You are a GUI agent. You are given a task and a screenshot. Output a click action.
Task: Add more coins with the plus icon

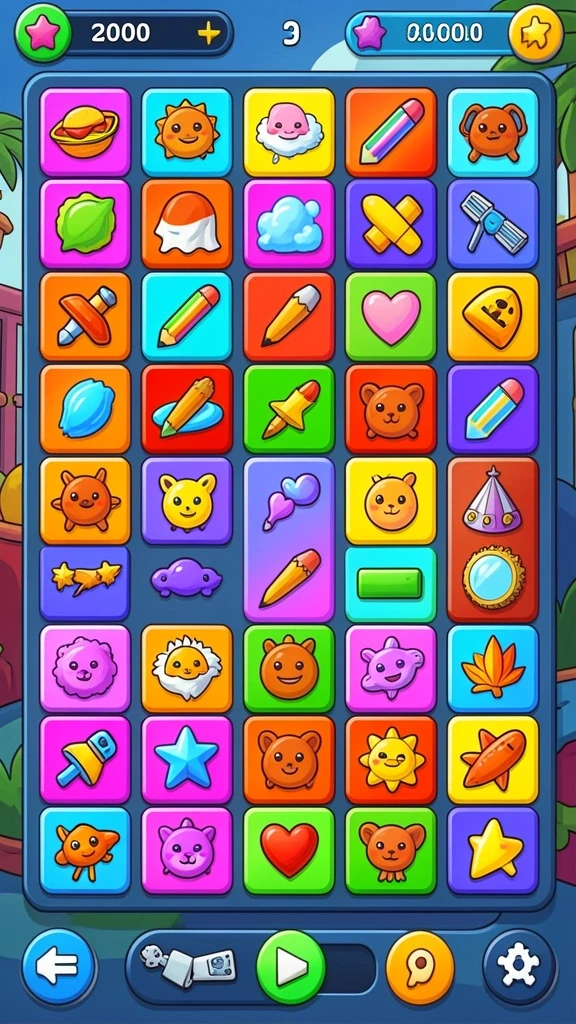[x=208, y=33]
